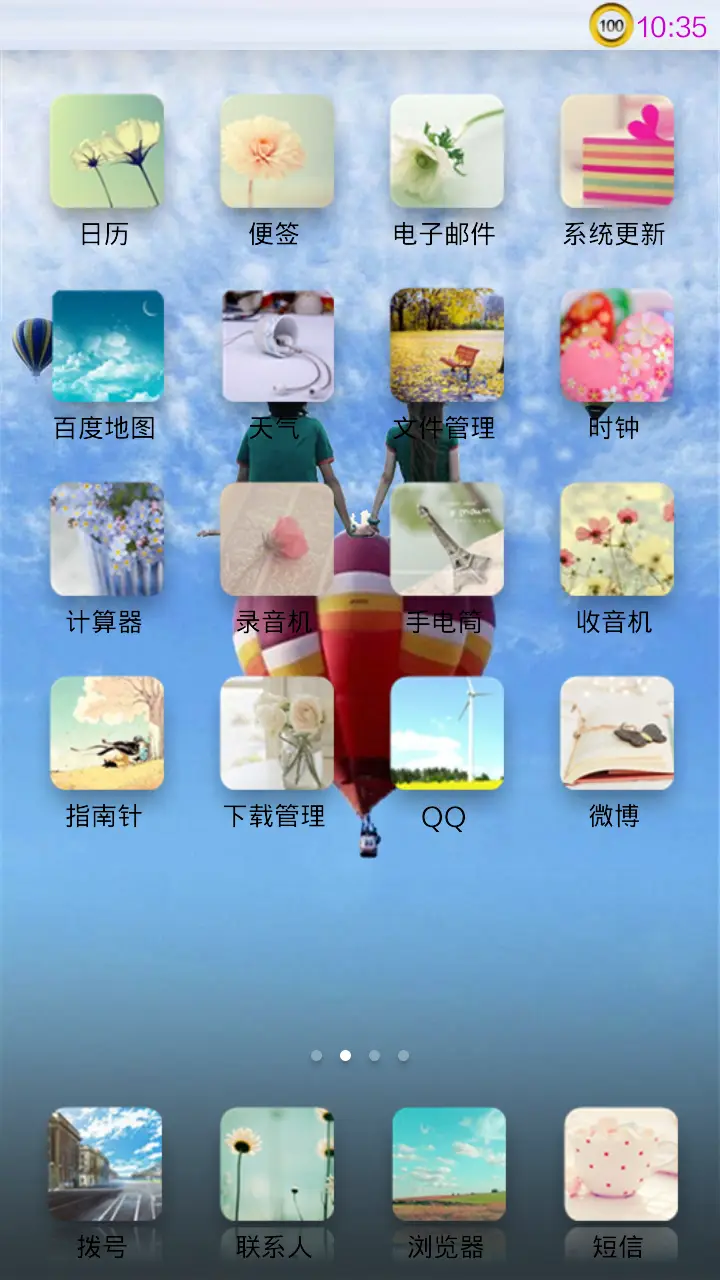Launch the 时钟 clock app
Viewport: 720px width, 1280px height.
click(616, 345)
